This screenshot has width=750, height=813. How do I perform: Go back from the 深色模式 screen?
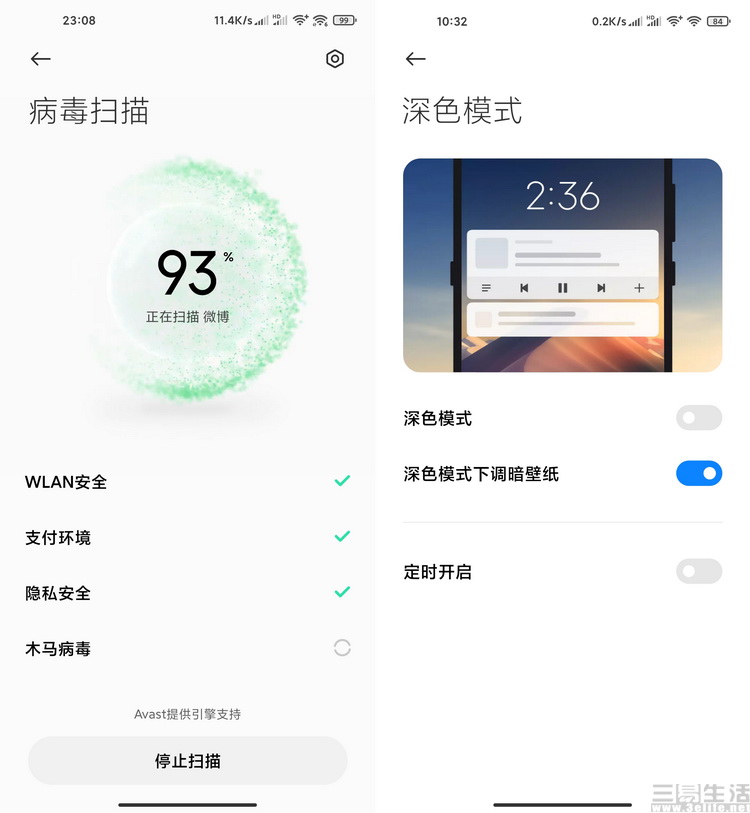pyautogui.click(x=416, y=59)
